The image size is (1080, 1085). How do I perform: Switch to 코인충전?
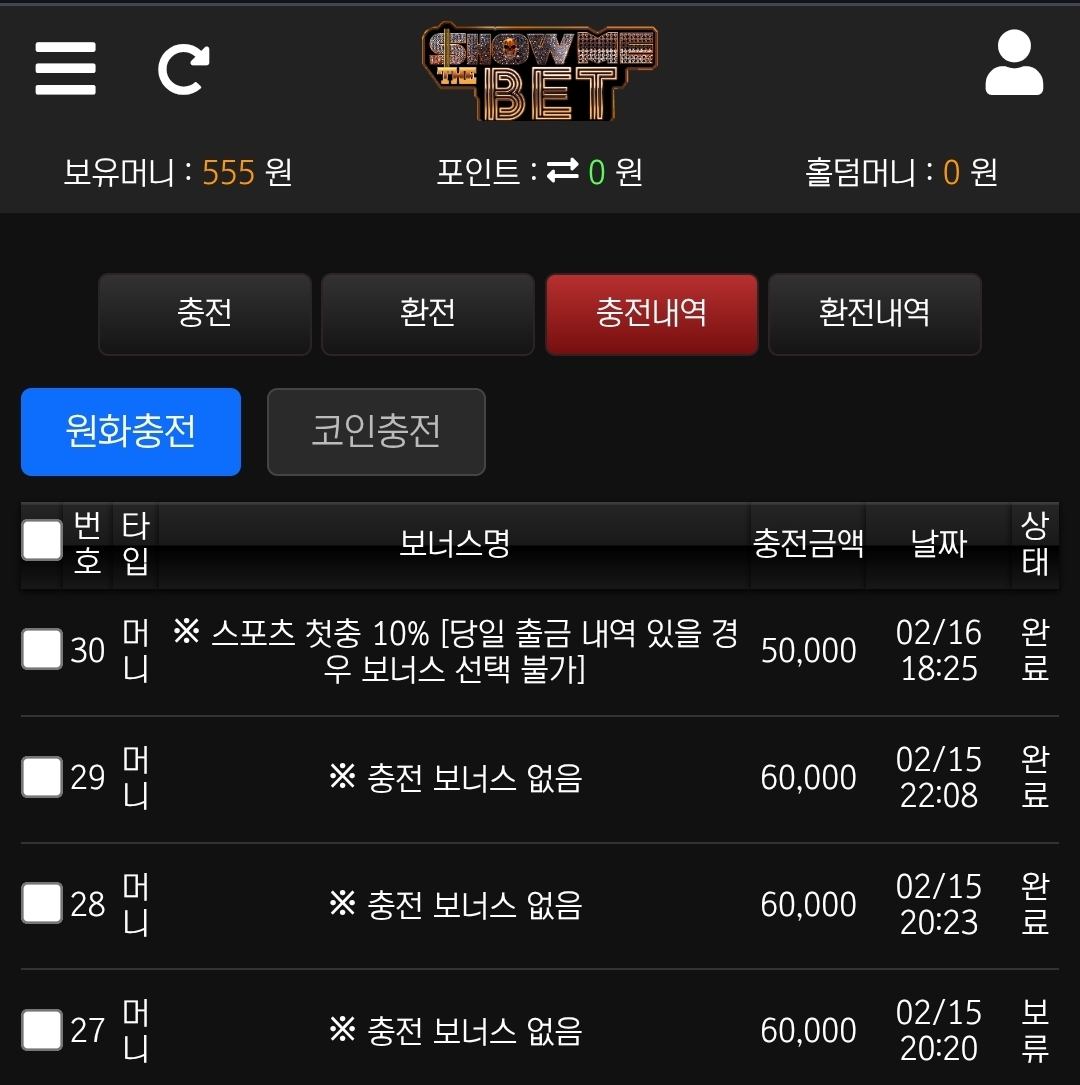click(376, 432)
